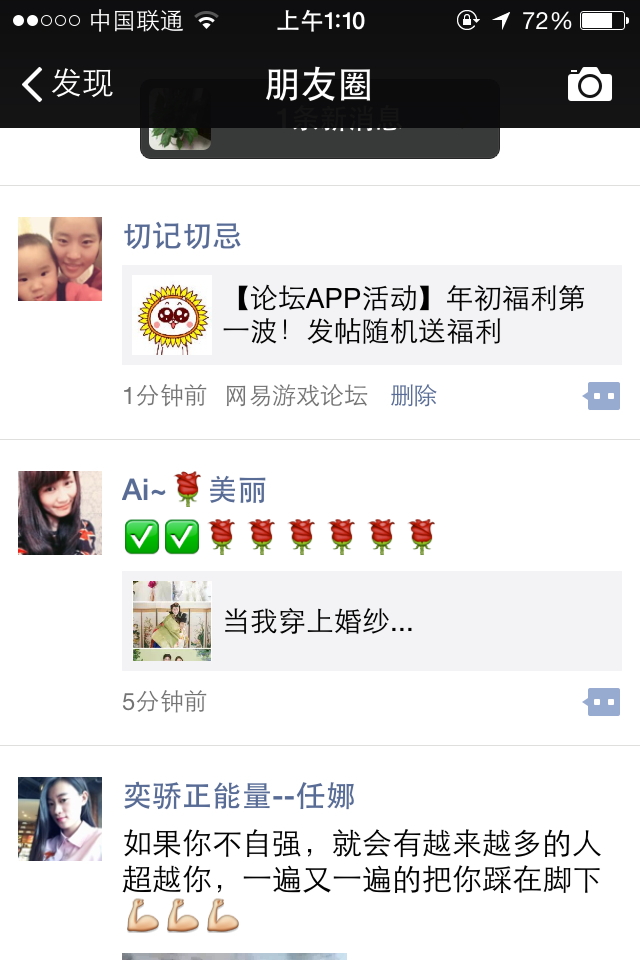Open Ai~美丽's avatar
Image resolution: width=640 pixels, height=960 pixels.
[x=60, y=513]
